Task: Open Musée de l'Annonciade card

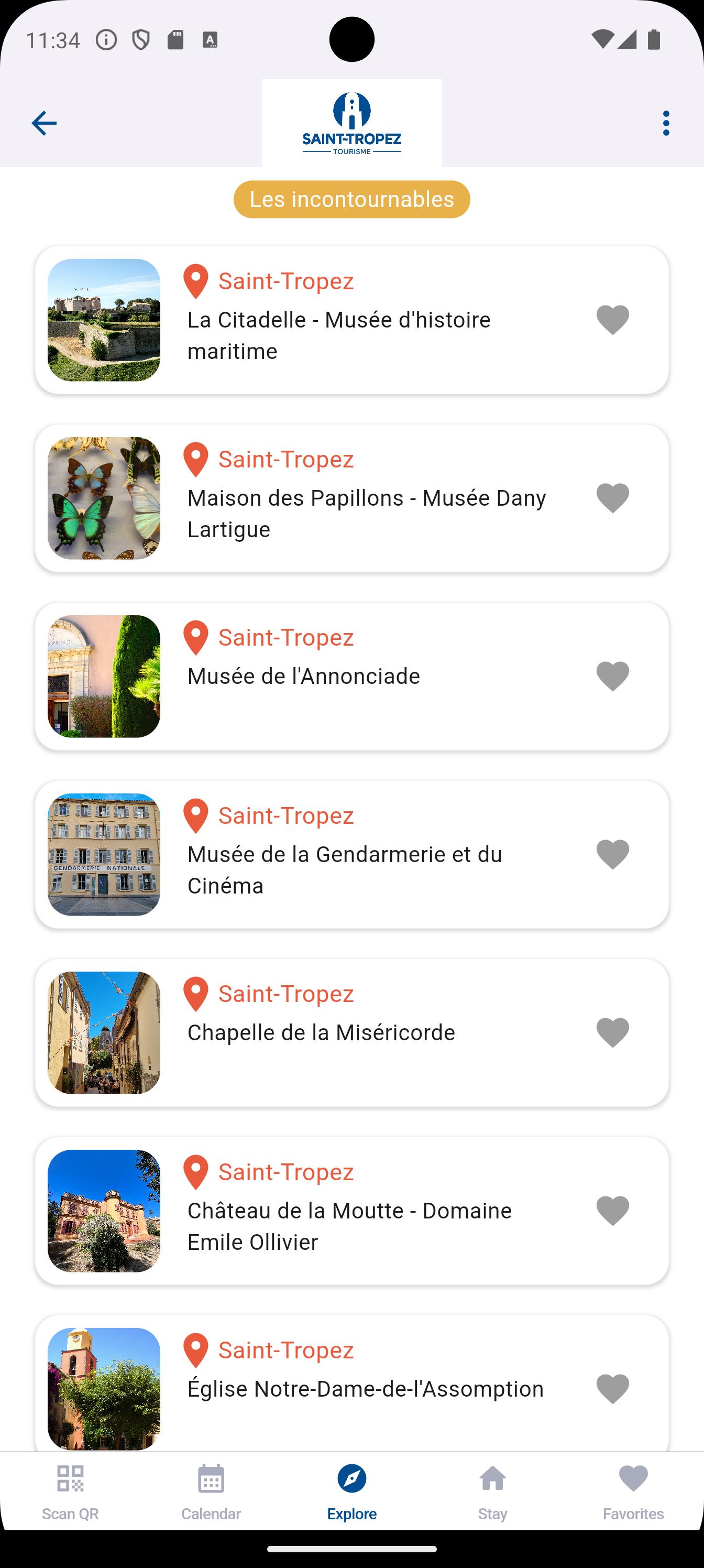Action: coord(351,676)
